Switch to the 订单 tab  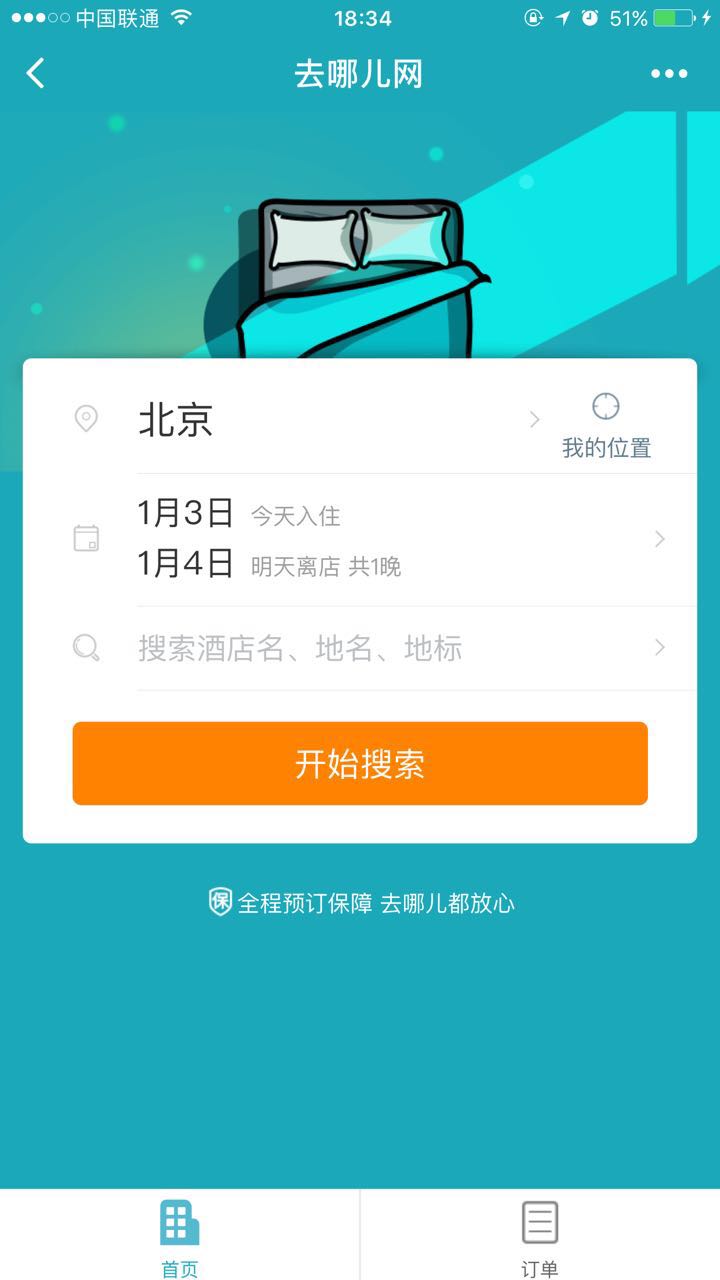539,1236
